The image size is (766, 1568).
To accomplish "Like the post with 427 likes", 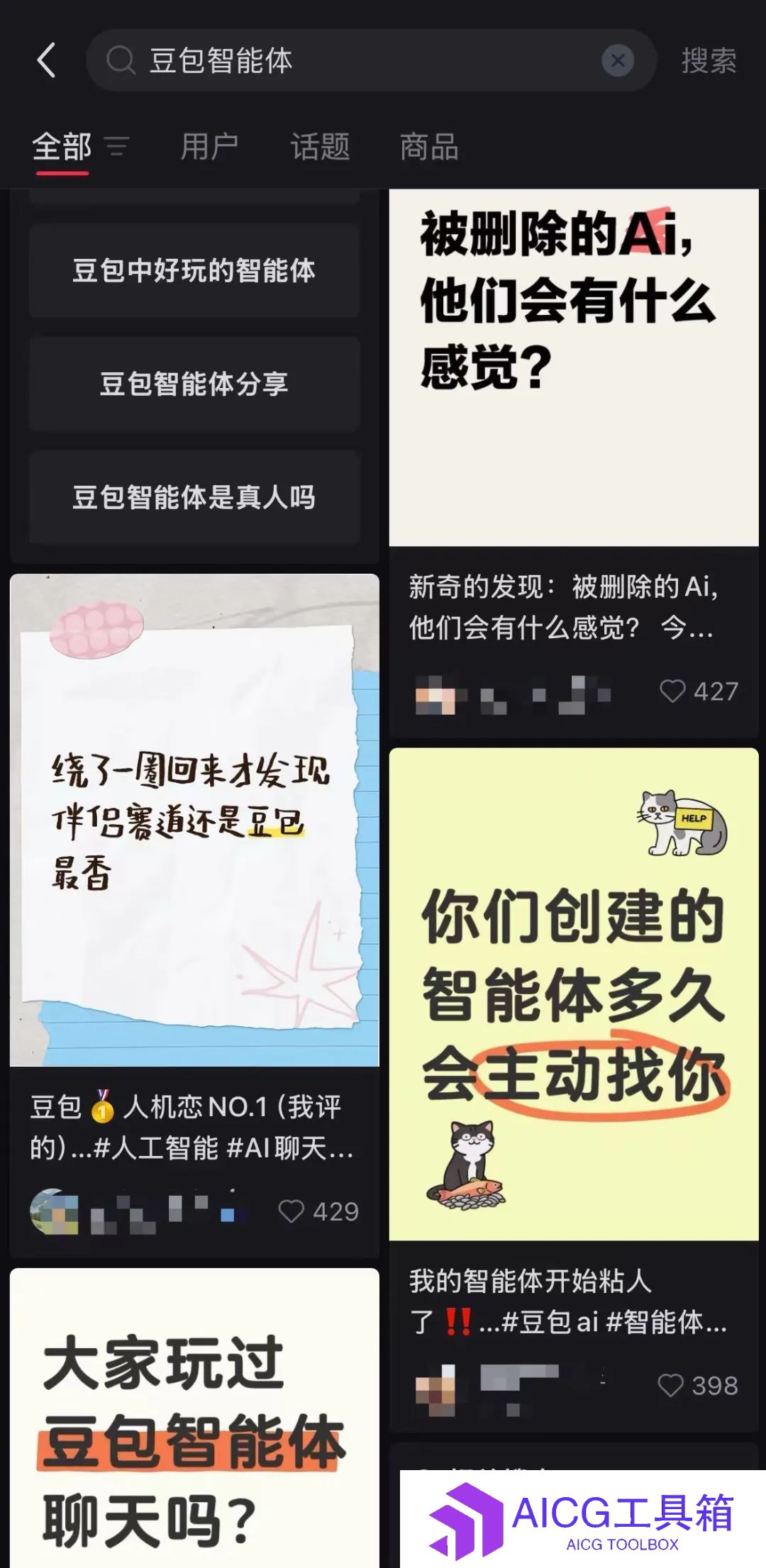I will (x=672, y=691).
